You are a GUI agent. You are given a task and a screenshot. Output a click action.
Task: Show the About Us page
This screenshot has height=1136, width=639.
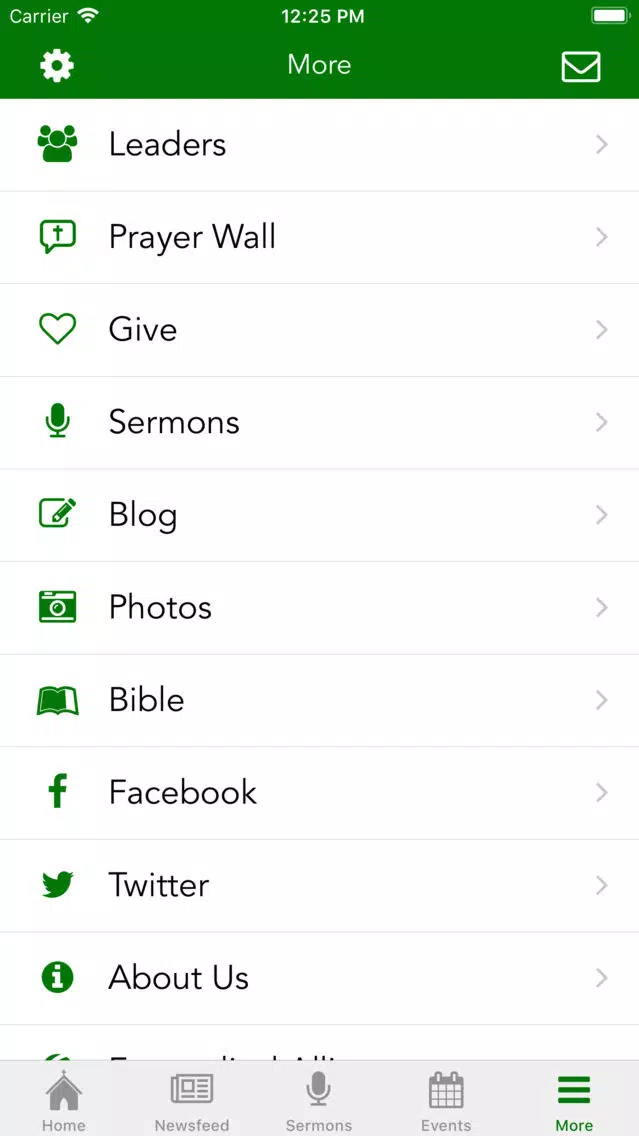pyautogui.click(x=320, y=979)
